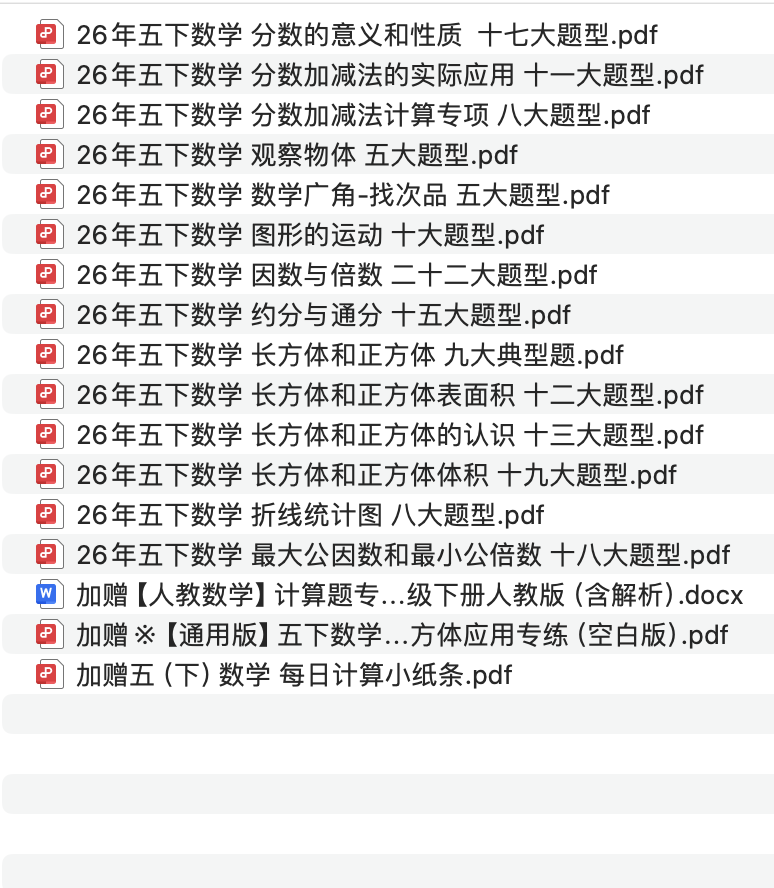Click the PDF icon next to 折线统计图 八大题型

point(48,514)
